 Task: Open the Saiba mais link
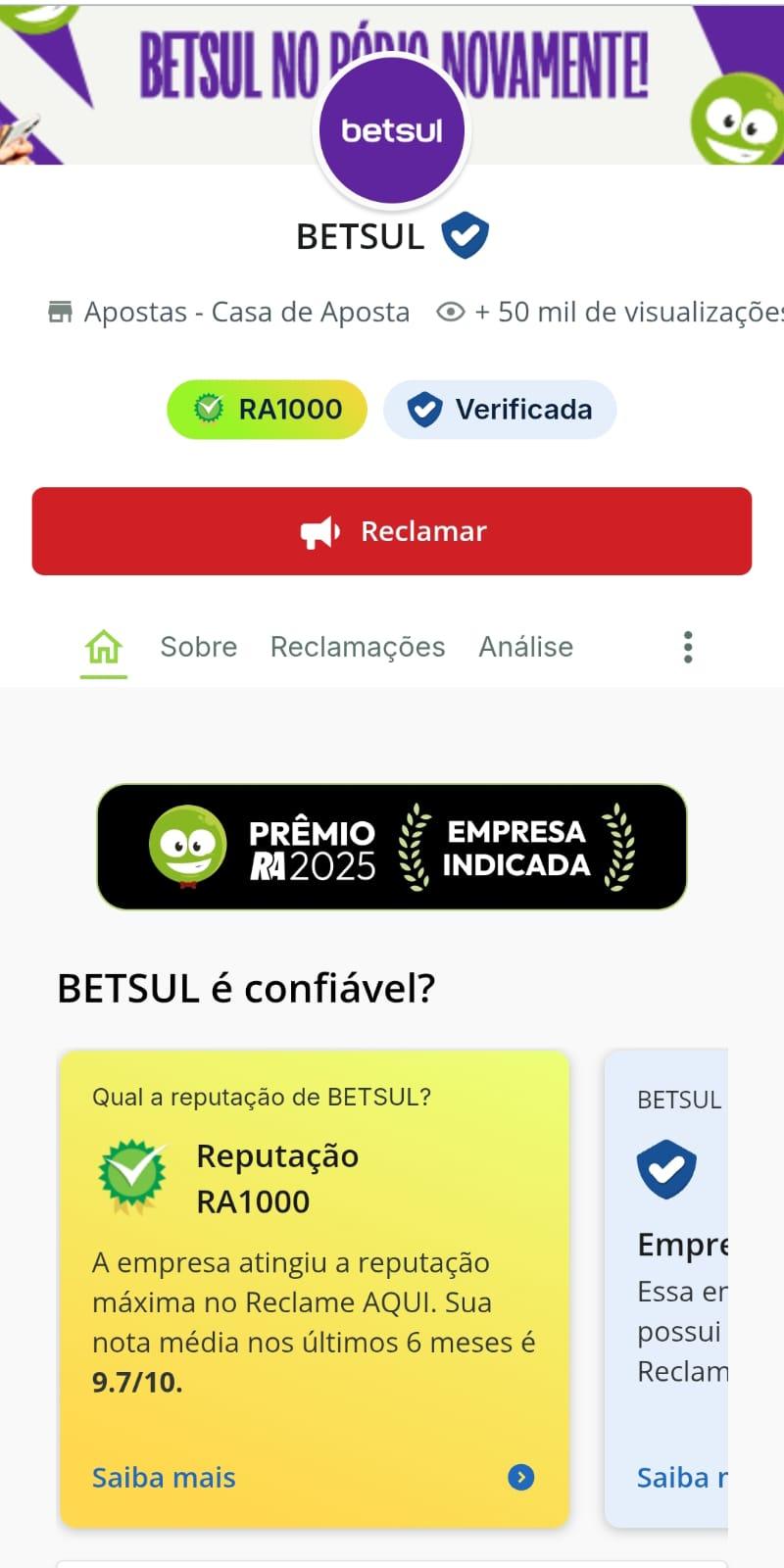pos(163,1477)
